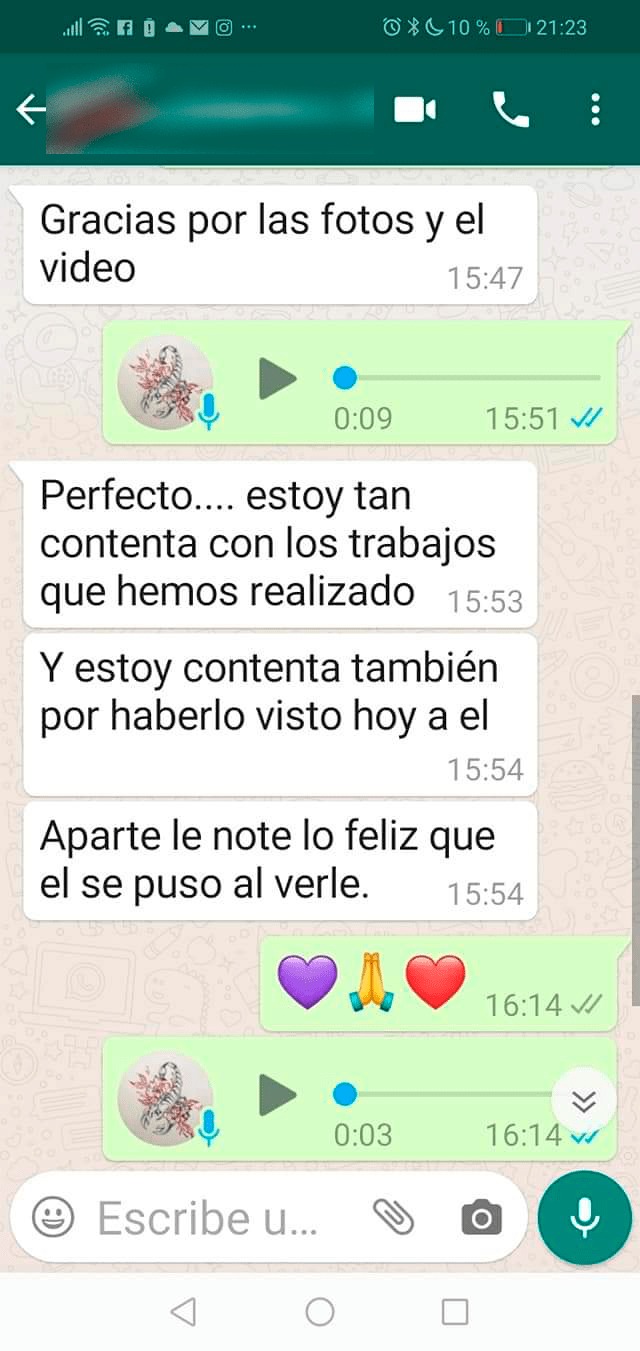
Task: Jump to the latest messages
Action: [583, 1101]
